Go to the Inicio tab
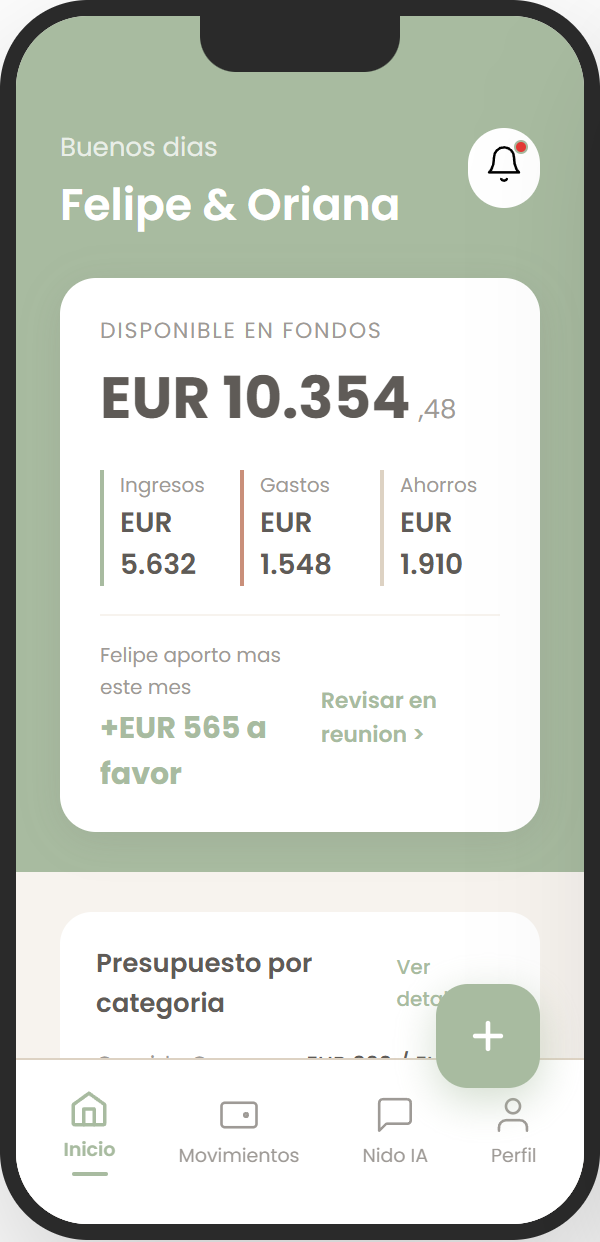Image resolution: width=600 pixels, height=1242 pixels. tap(89, 1131)
